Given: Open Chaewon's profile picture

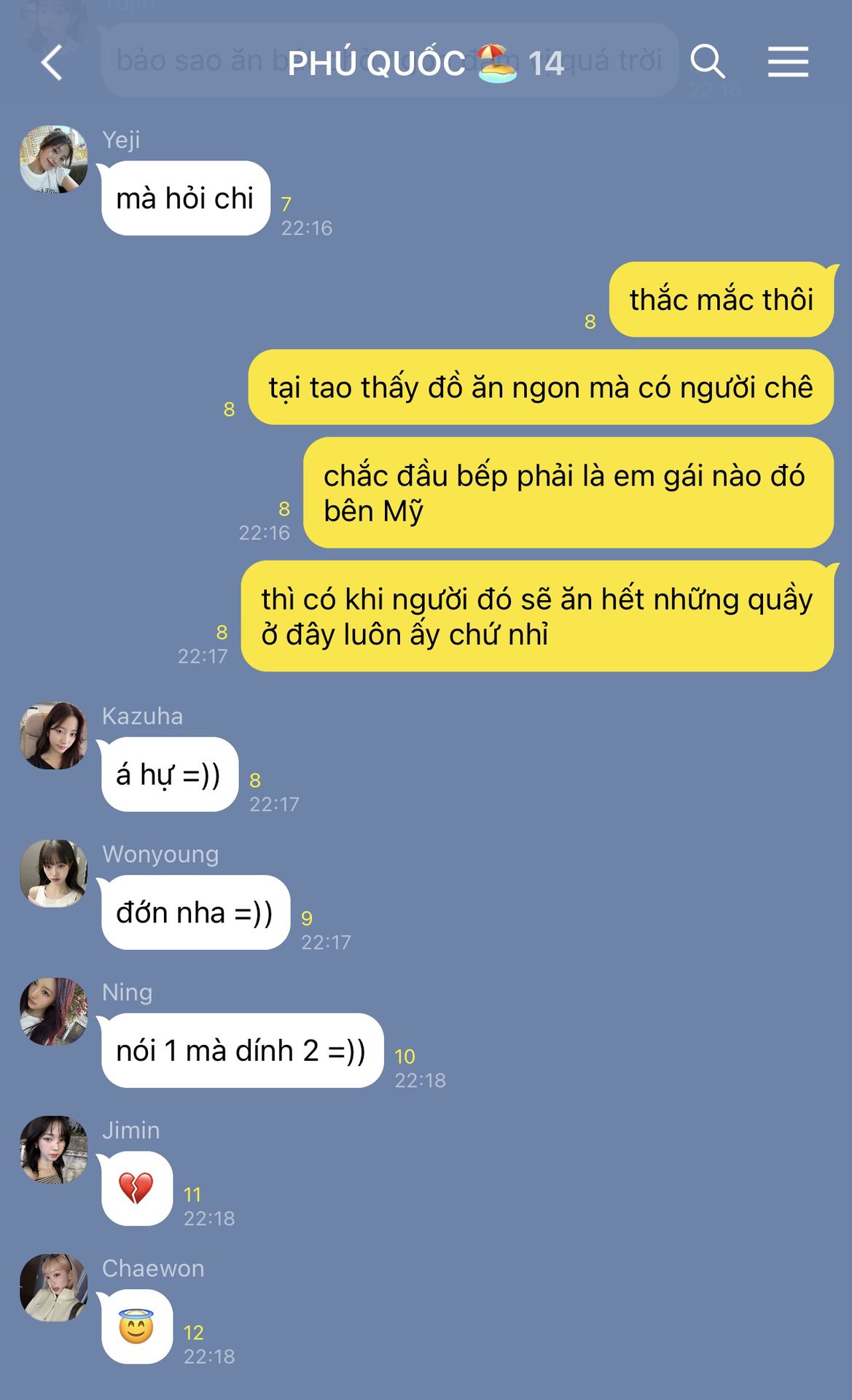Looking at the screenshot, I should click(53, 1288).
